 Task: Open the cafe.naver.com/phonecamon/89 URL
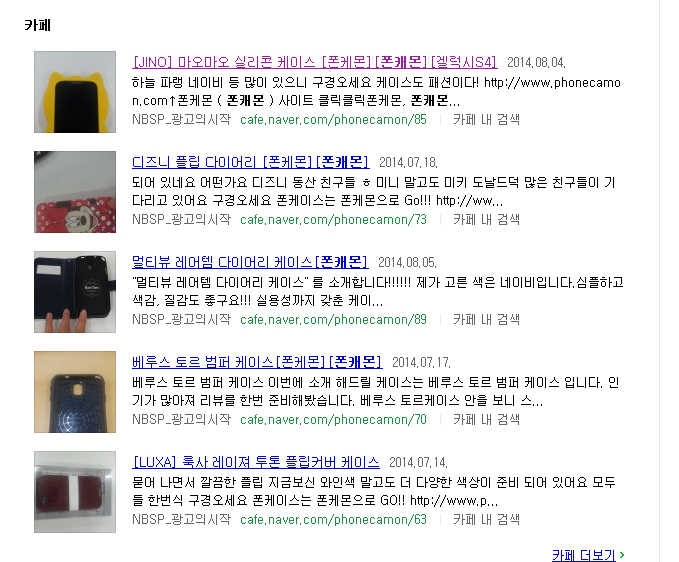[x=333, y=320]
